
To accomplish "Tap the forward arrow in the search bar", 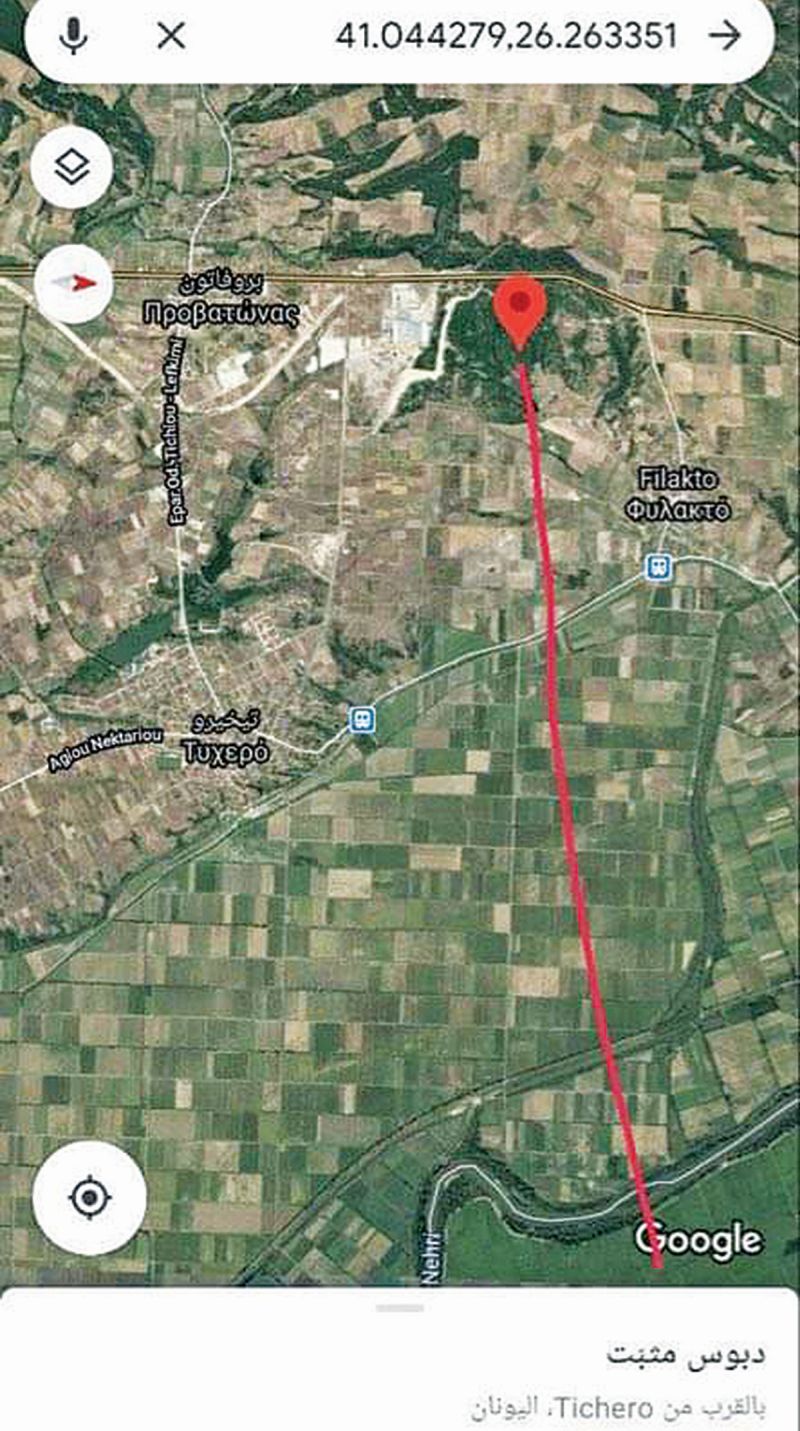I will 725,36.
